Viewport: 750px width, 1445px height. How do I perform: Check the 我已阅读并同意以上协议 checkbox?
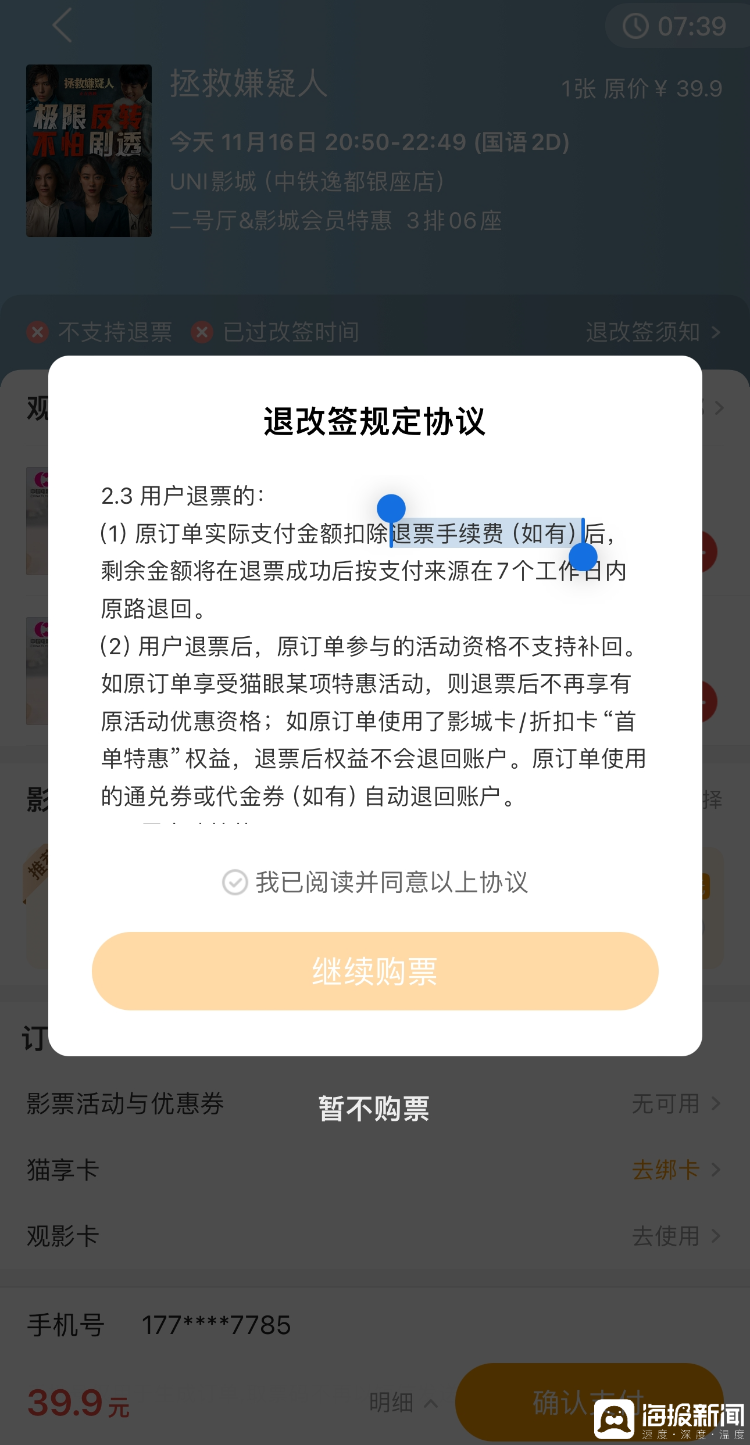click(x=235, y=882)
